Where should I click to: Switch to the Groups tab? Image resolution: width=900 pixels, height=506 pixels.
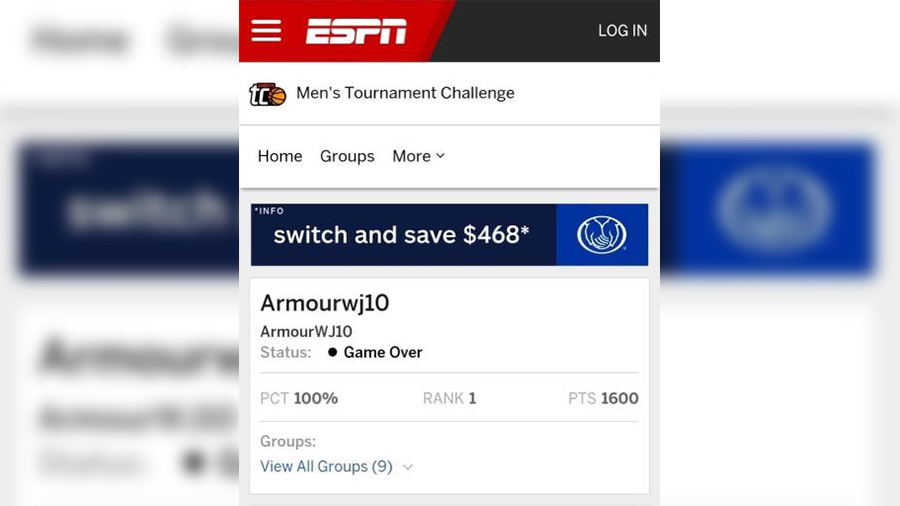tap(347, 156)
